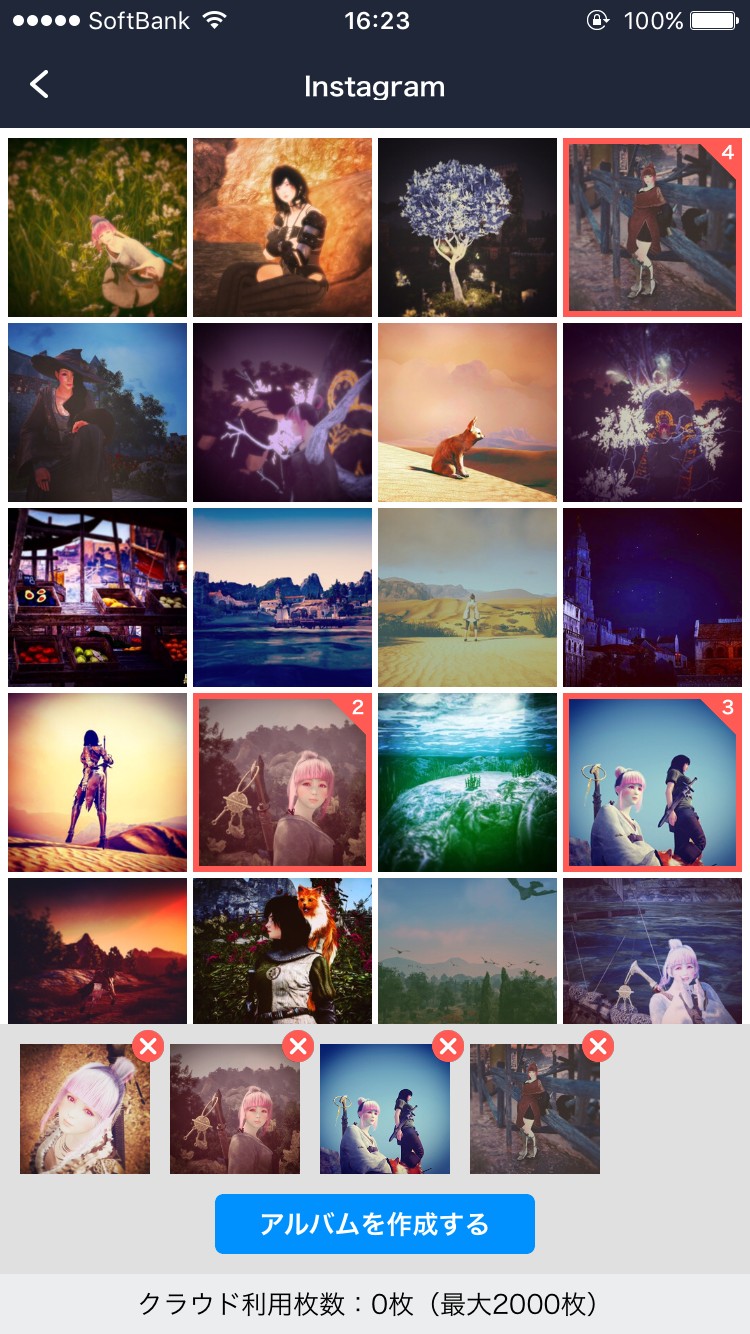Viewport: 750px width, 1334px height.
Task: Select the glowing blue tree photo
Action: click(x=467, y=228)
